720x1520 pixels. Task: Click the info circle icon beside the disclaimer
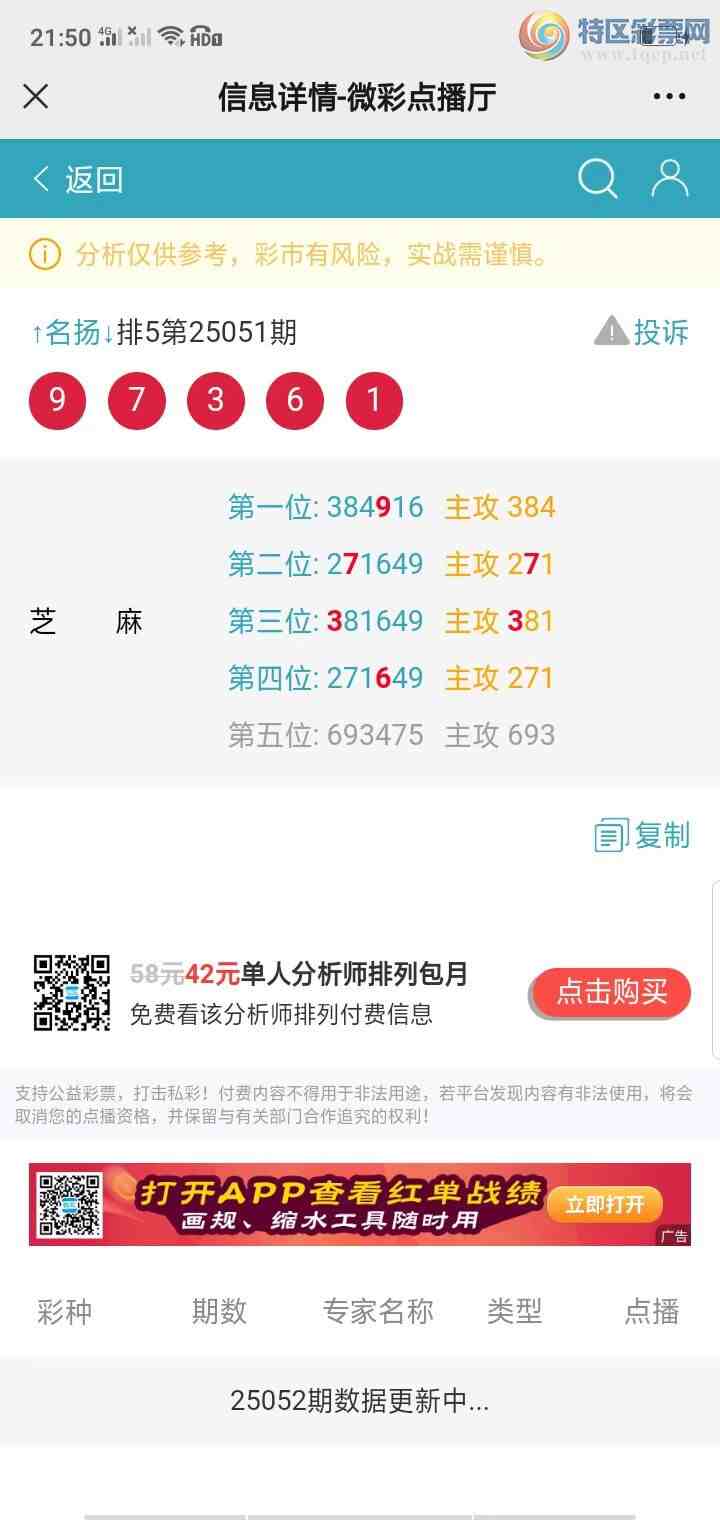(x=41, y=255)
